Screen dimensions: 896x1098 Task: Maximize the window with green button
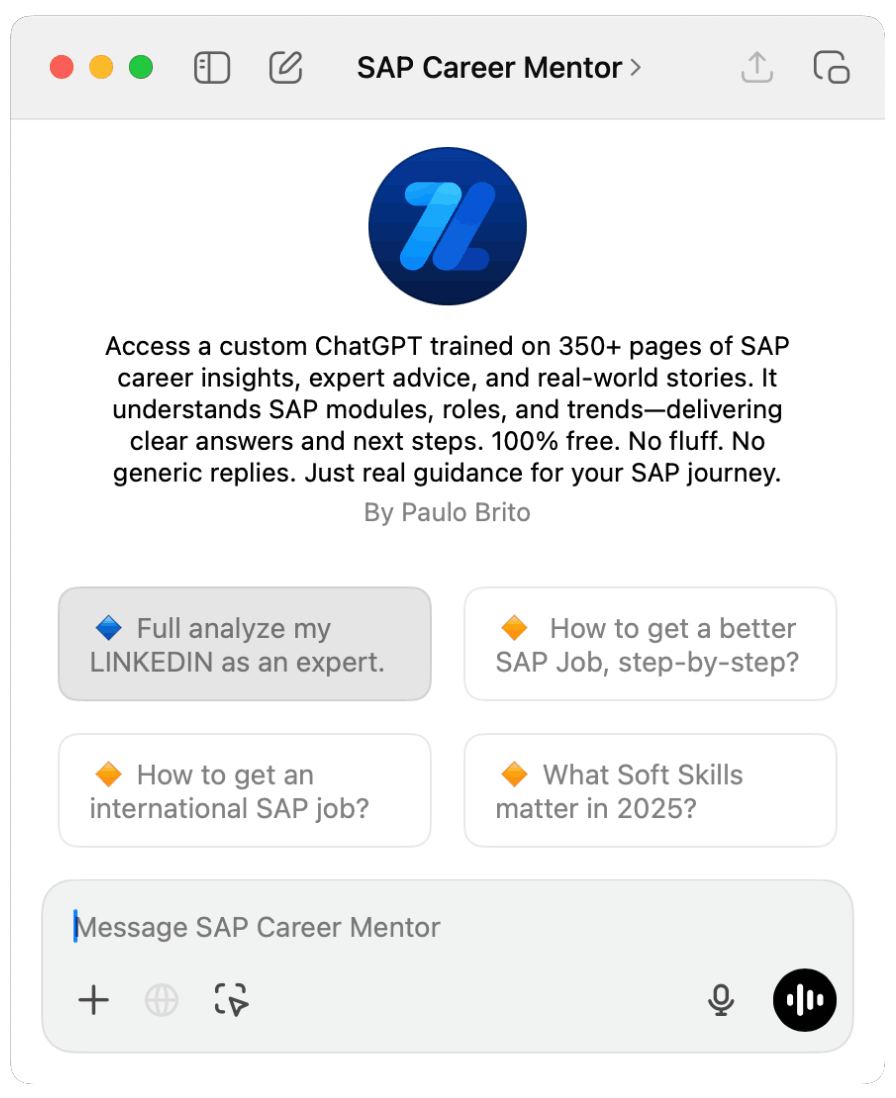pyautogui.click(x=141, y=68)
